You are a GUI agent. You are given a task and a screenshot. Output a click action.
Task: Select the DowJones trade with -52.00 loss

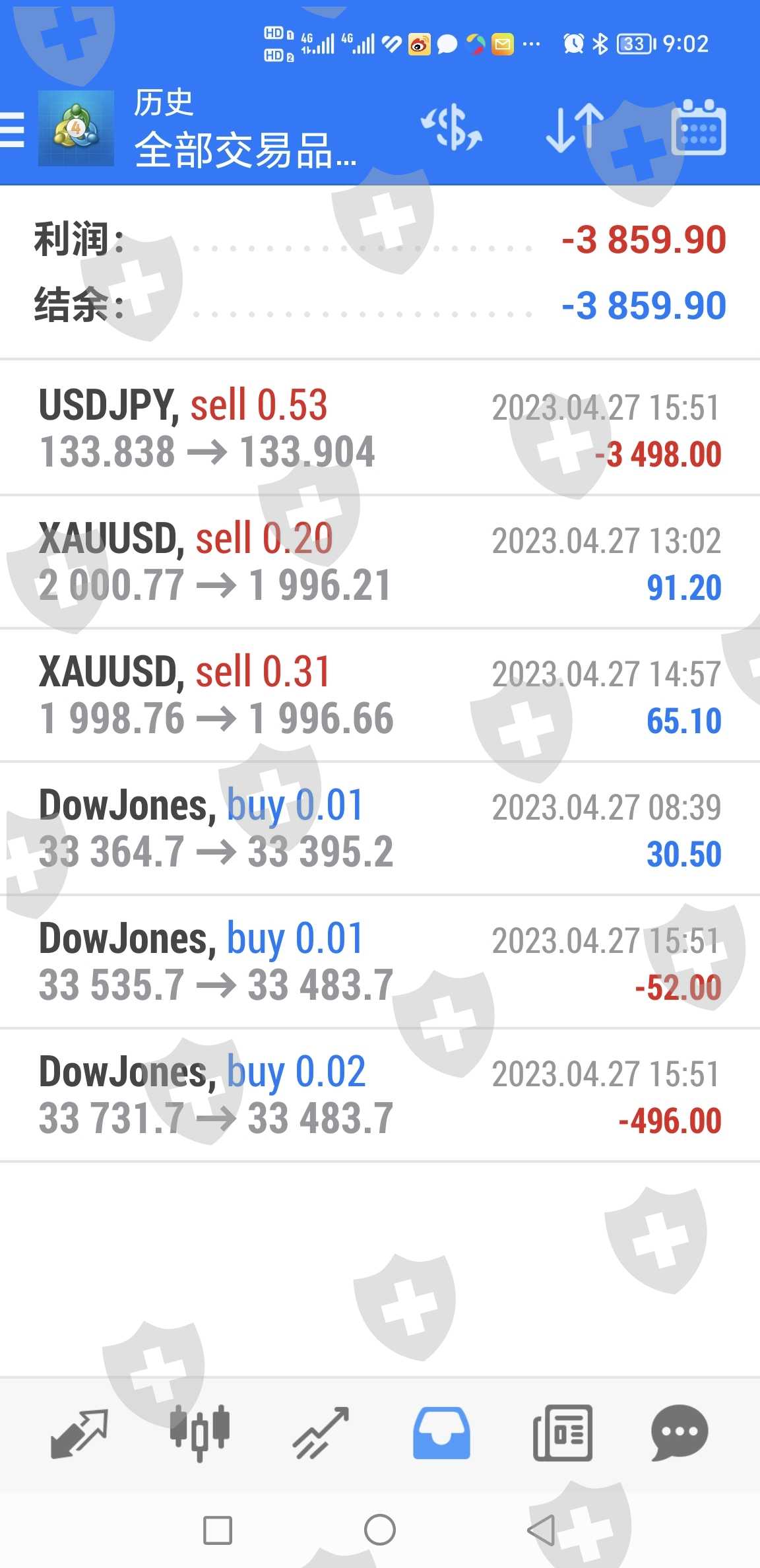point(380,962)
